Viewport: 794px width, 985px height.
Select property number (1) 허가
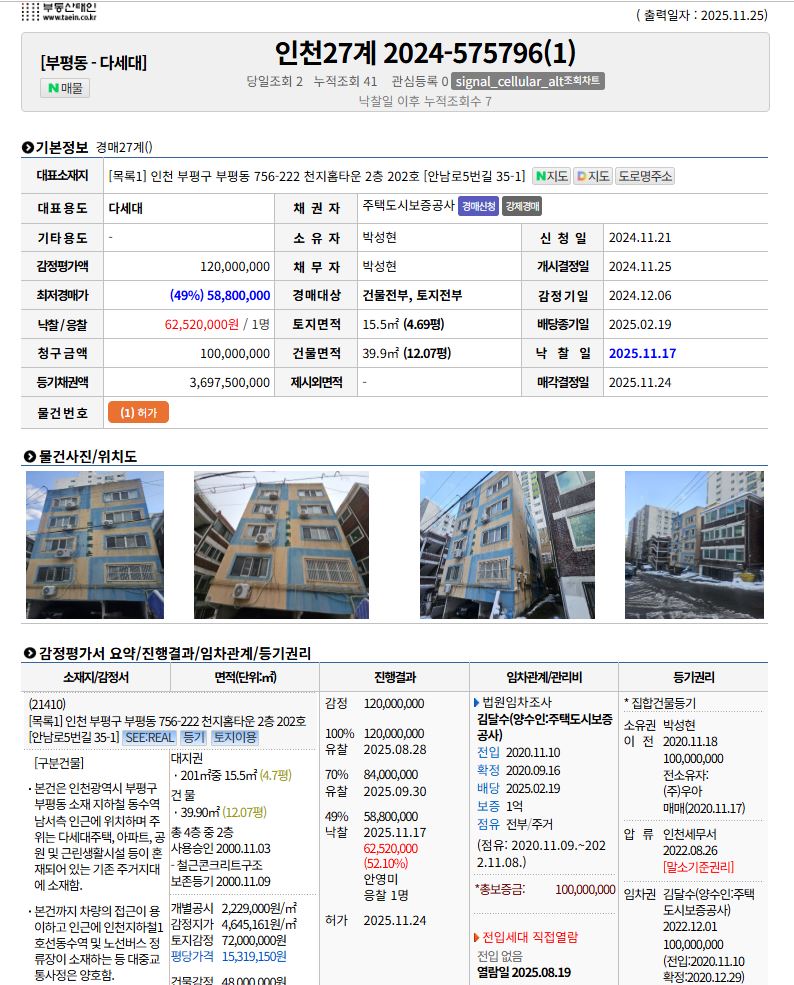139,413
